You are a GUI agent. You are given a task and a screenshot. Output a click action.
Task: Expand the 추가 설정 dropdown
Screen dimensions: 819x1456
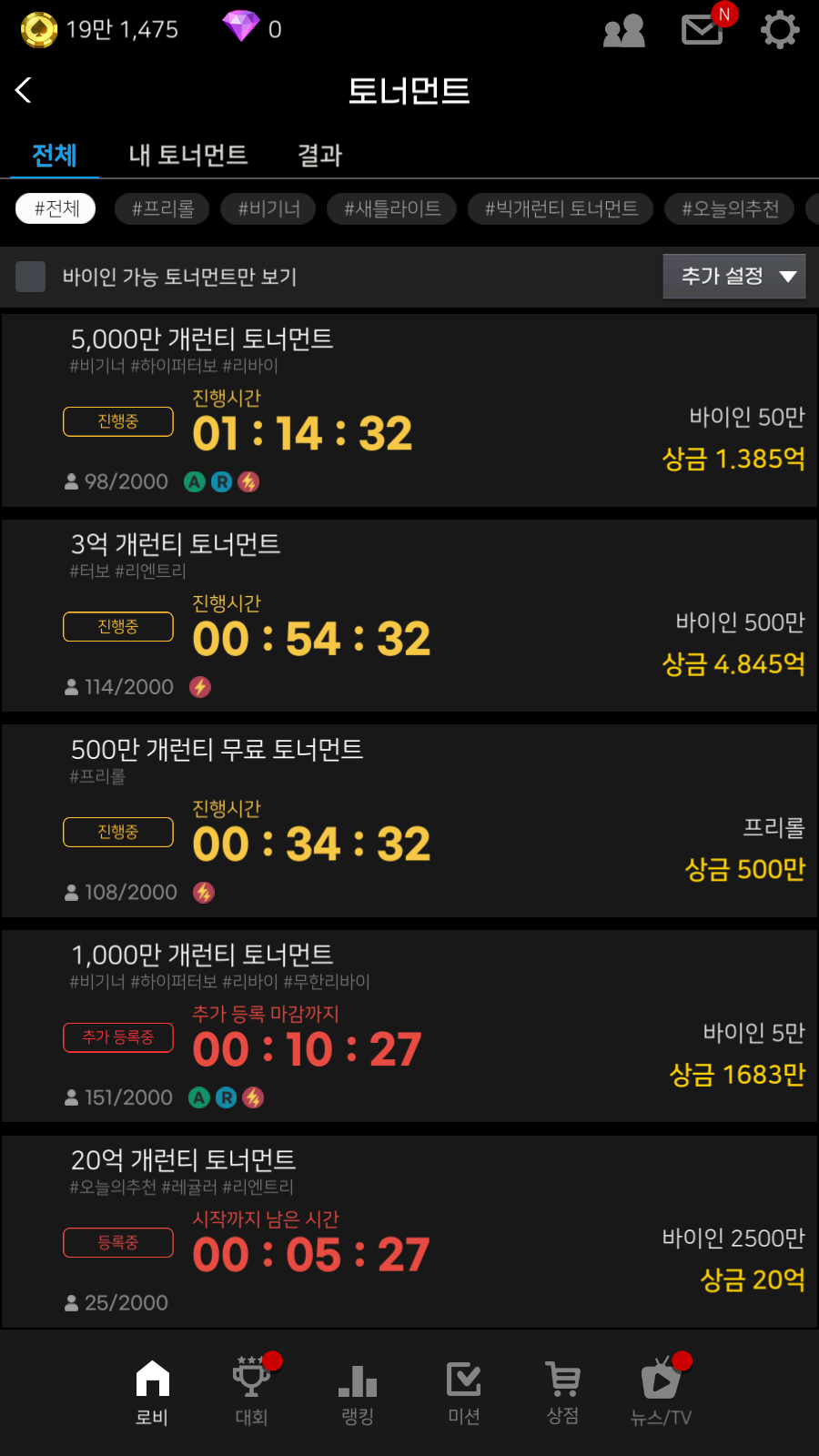point(734,277)
